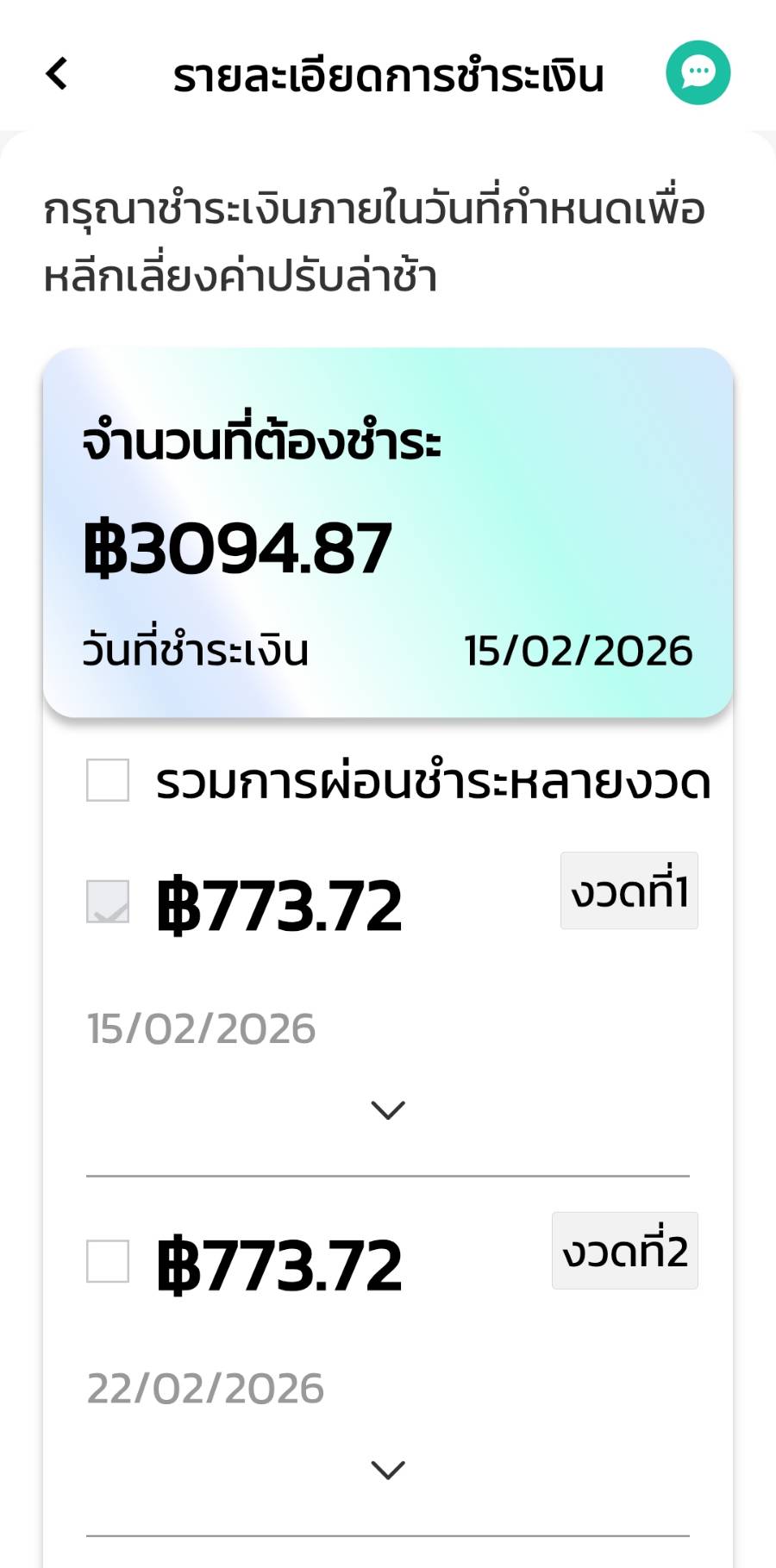Go back from payment details

coord(57,73)
